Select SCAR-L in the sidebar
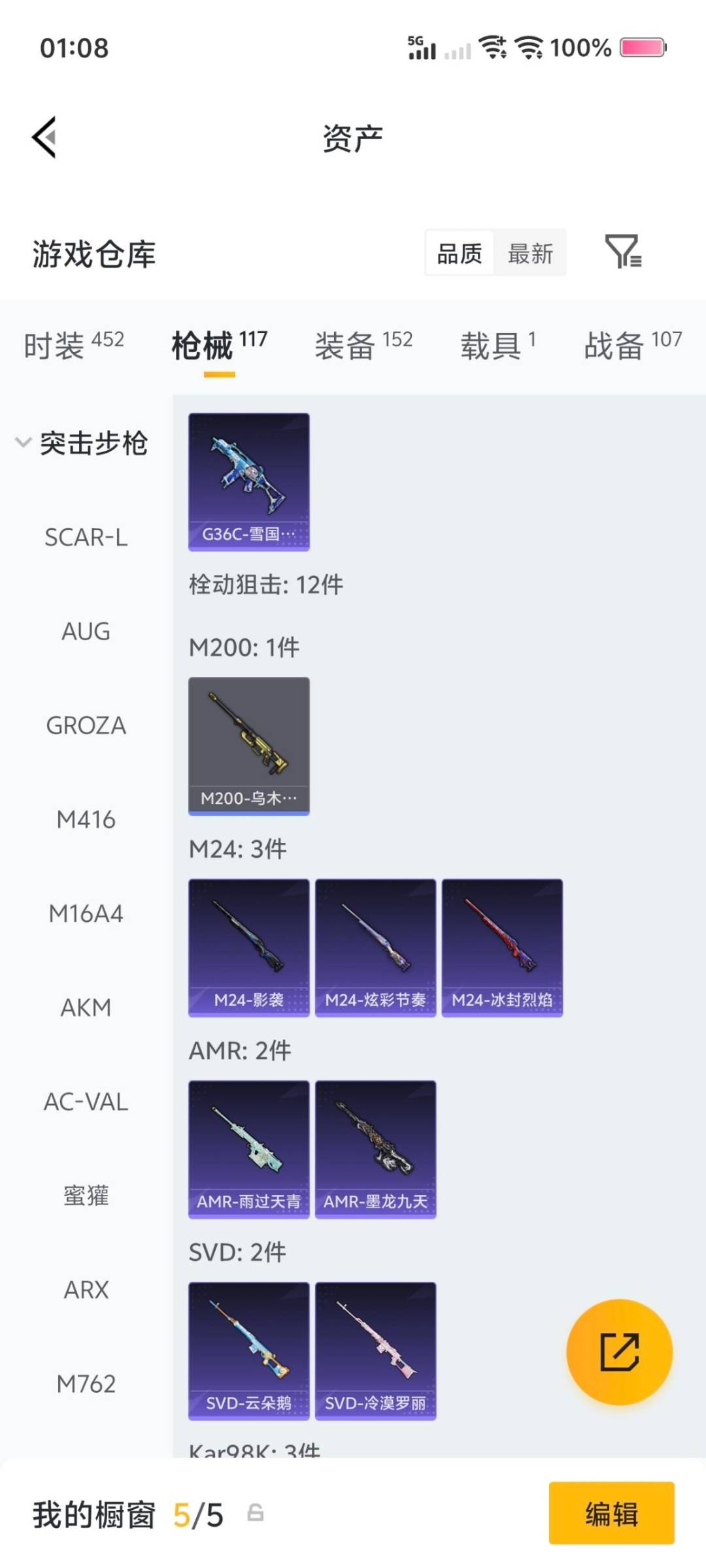 click(x=86, y=537)
